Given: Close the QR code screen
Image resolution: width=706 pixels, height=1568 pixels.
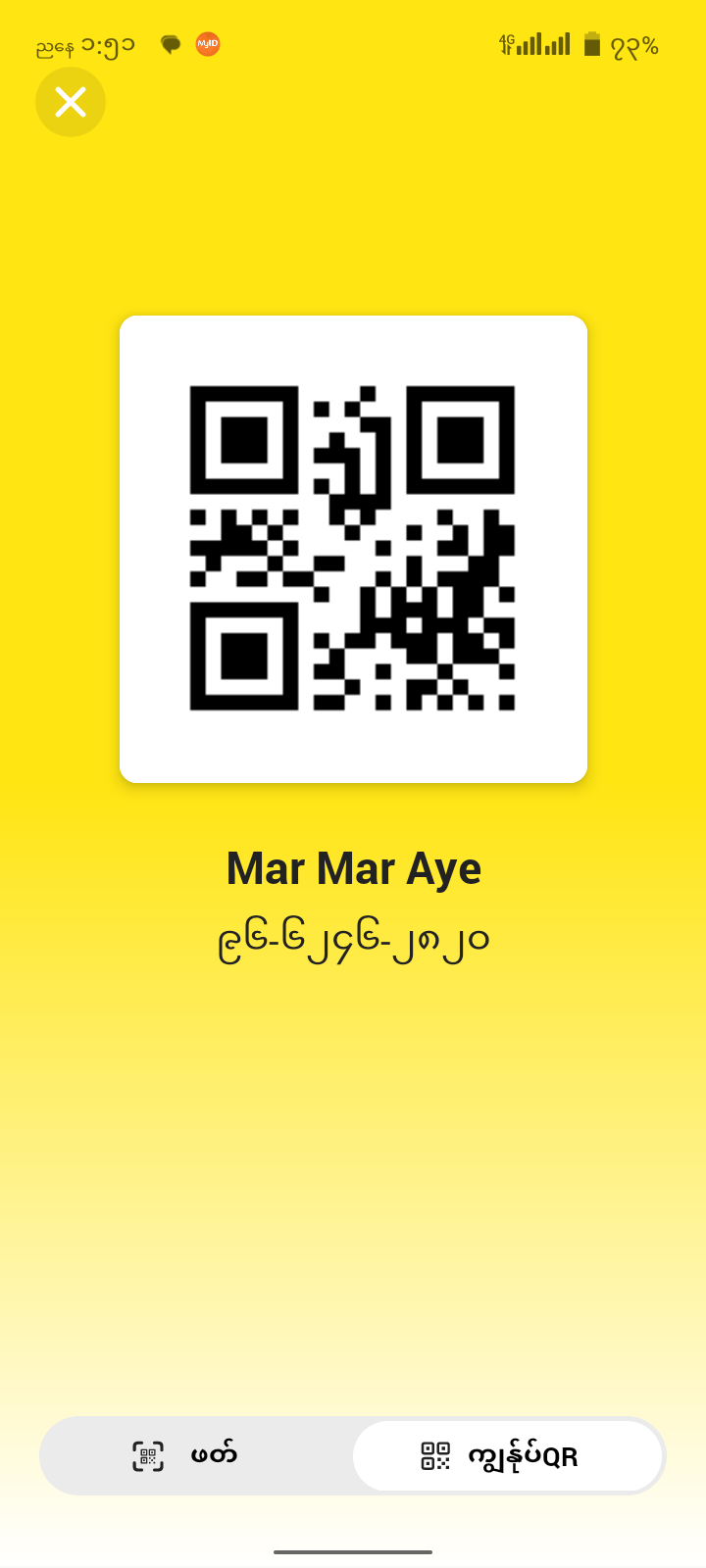Looking at the screenshot, I should pyautogui.click(x=71, y=102).
